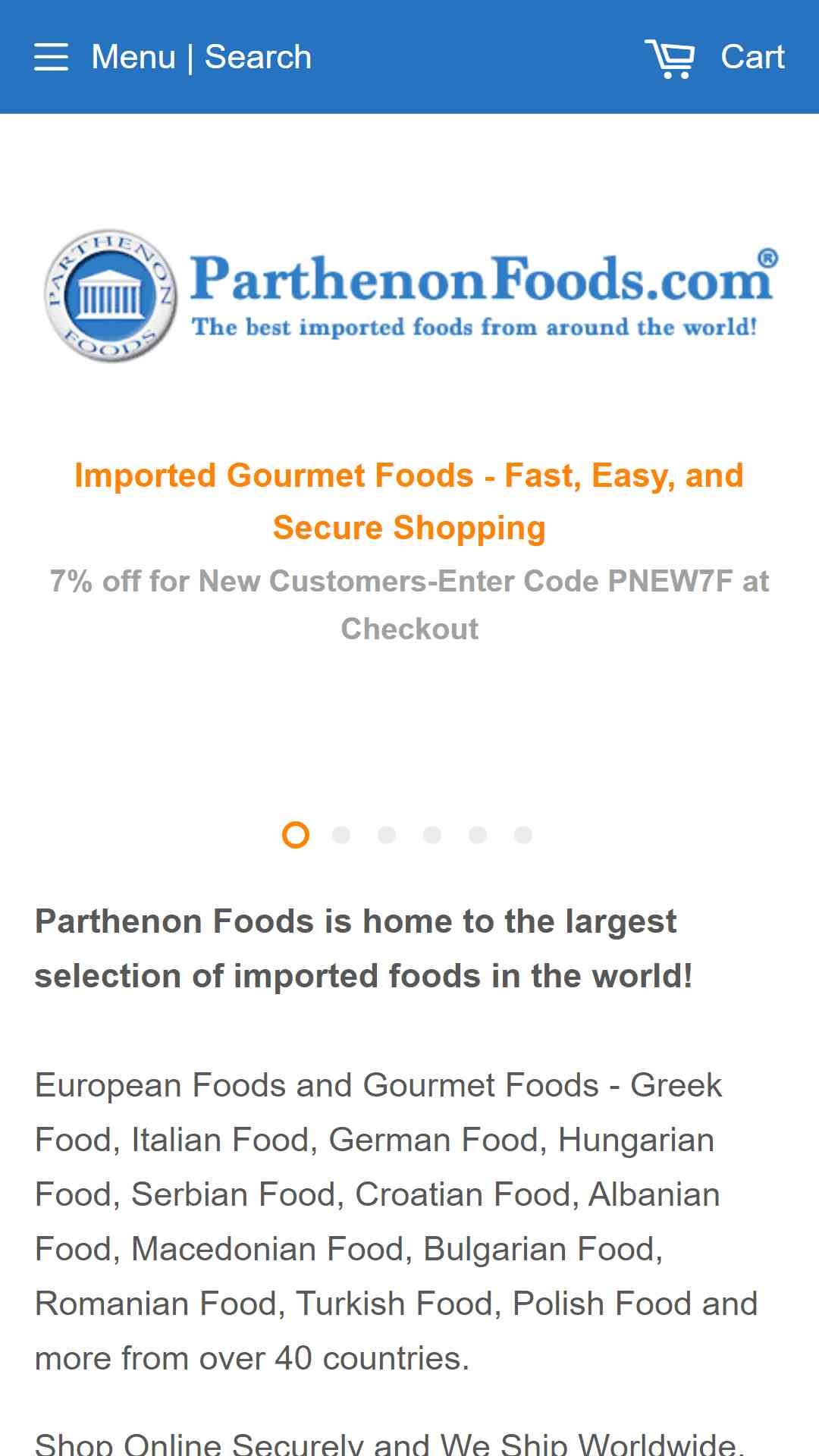This screenshot has width=819, height=1456.
Task: Jump to the third carousel slide dot
Action: point(387,835)
